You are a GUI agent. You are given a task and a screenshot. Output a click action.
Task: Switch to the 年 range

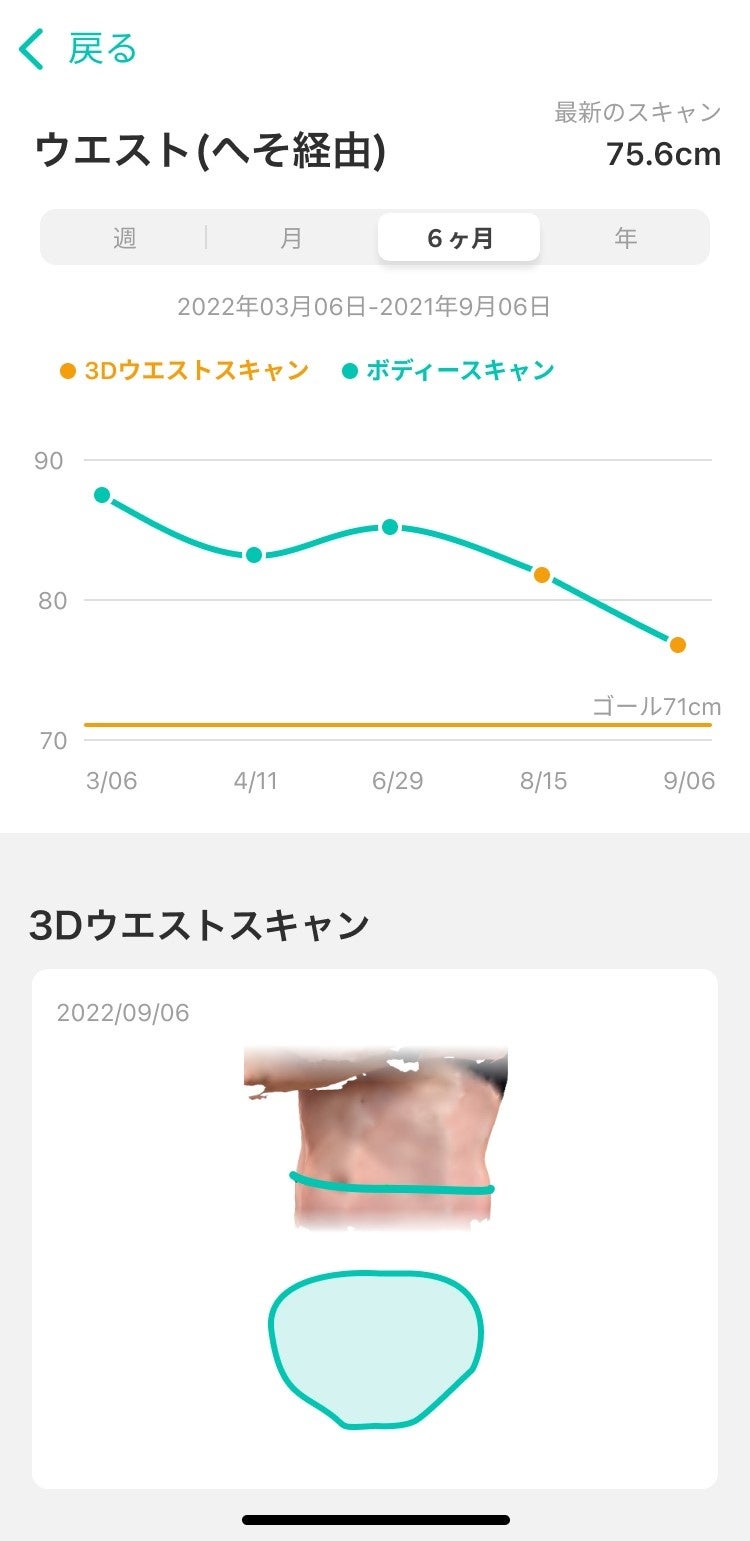click(x=626, y=238)
